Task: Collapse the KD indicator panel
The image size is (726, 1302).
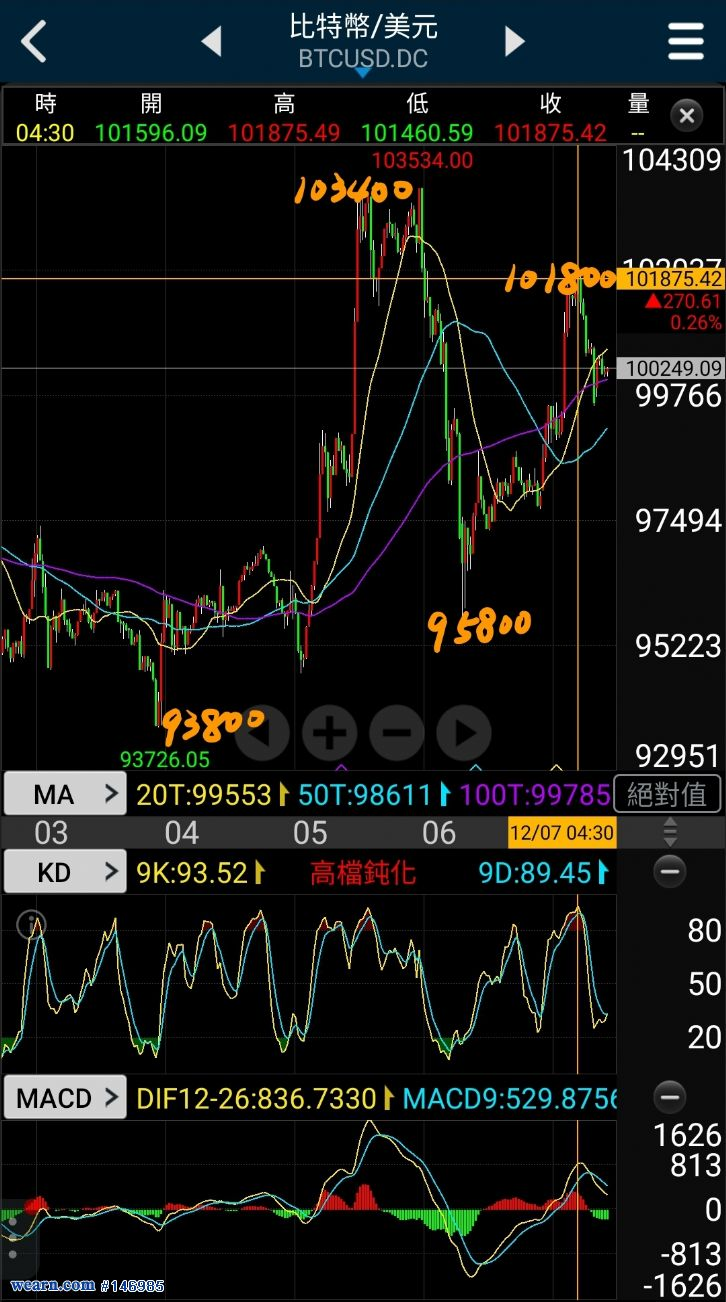Action: [670, 873]
